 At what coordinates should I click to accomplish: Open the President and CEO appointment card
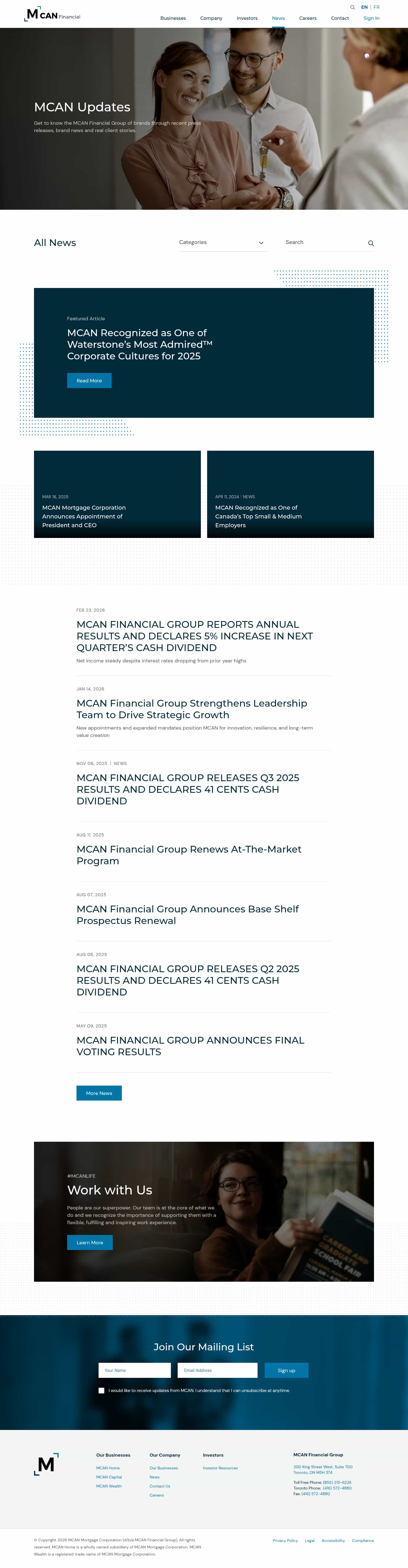coord(117,494)
